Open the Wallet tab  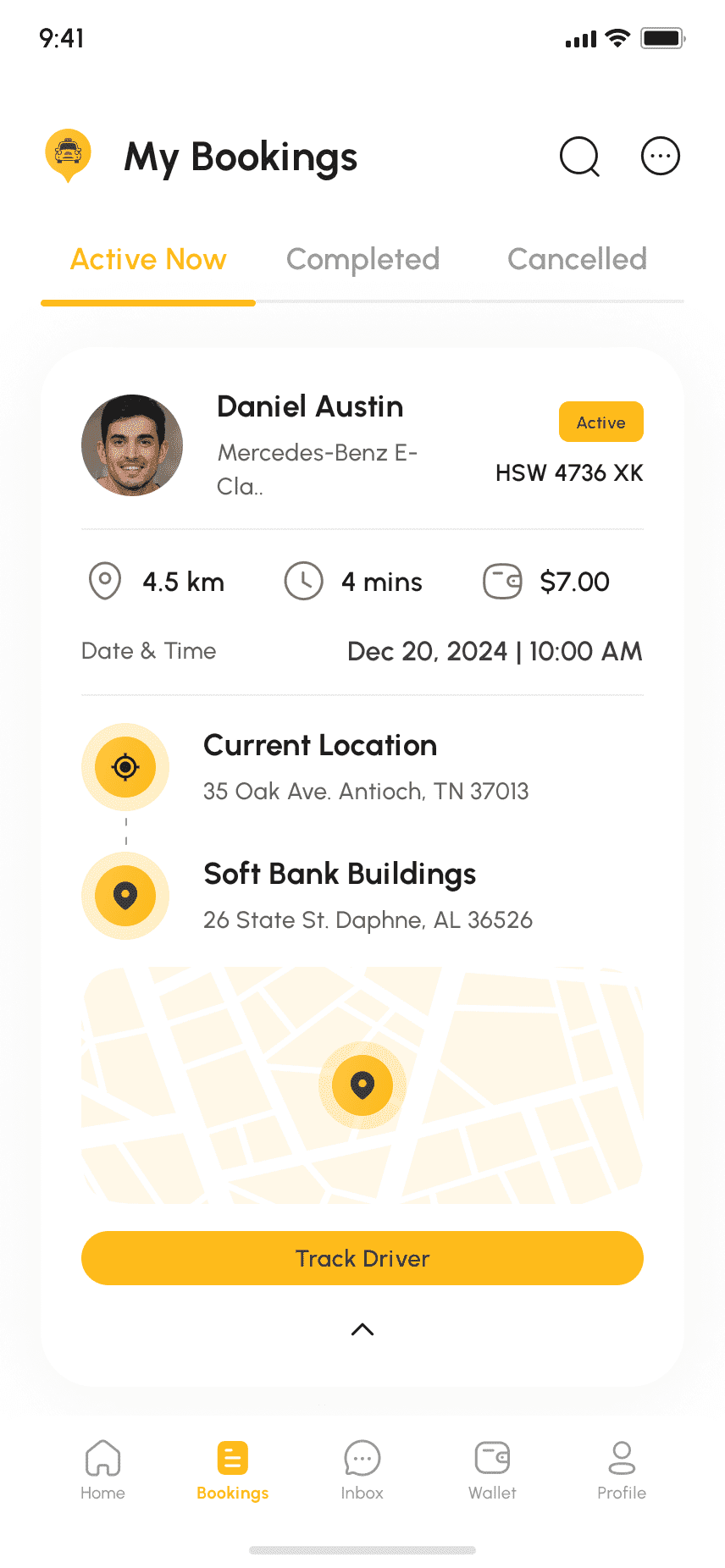click(x=492, y=1471)
